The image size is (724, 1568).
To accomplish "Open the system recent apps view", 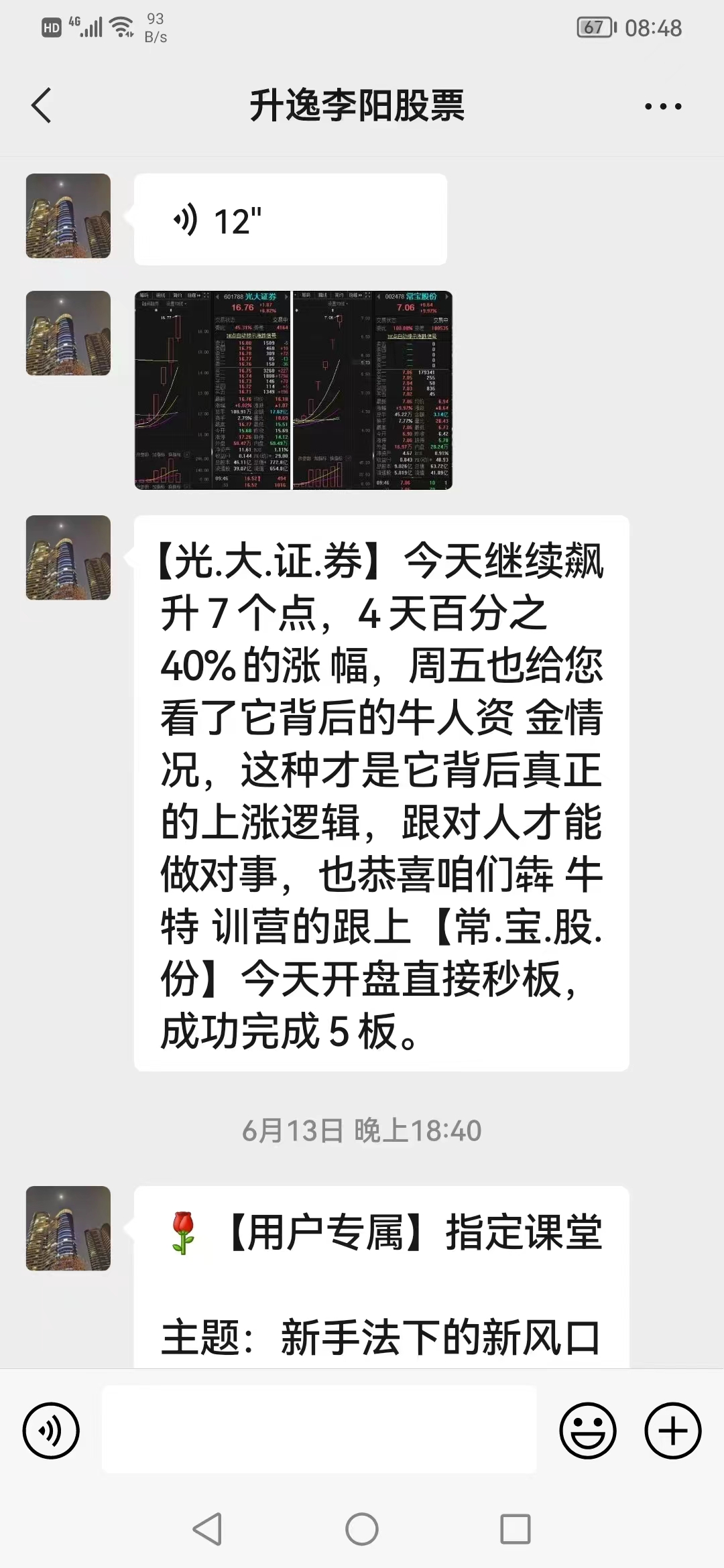I will tap(516, 1529).
